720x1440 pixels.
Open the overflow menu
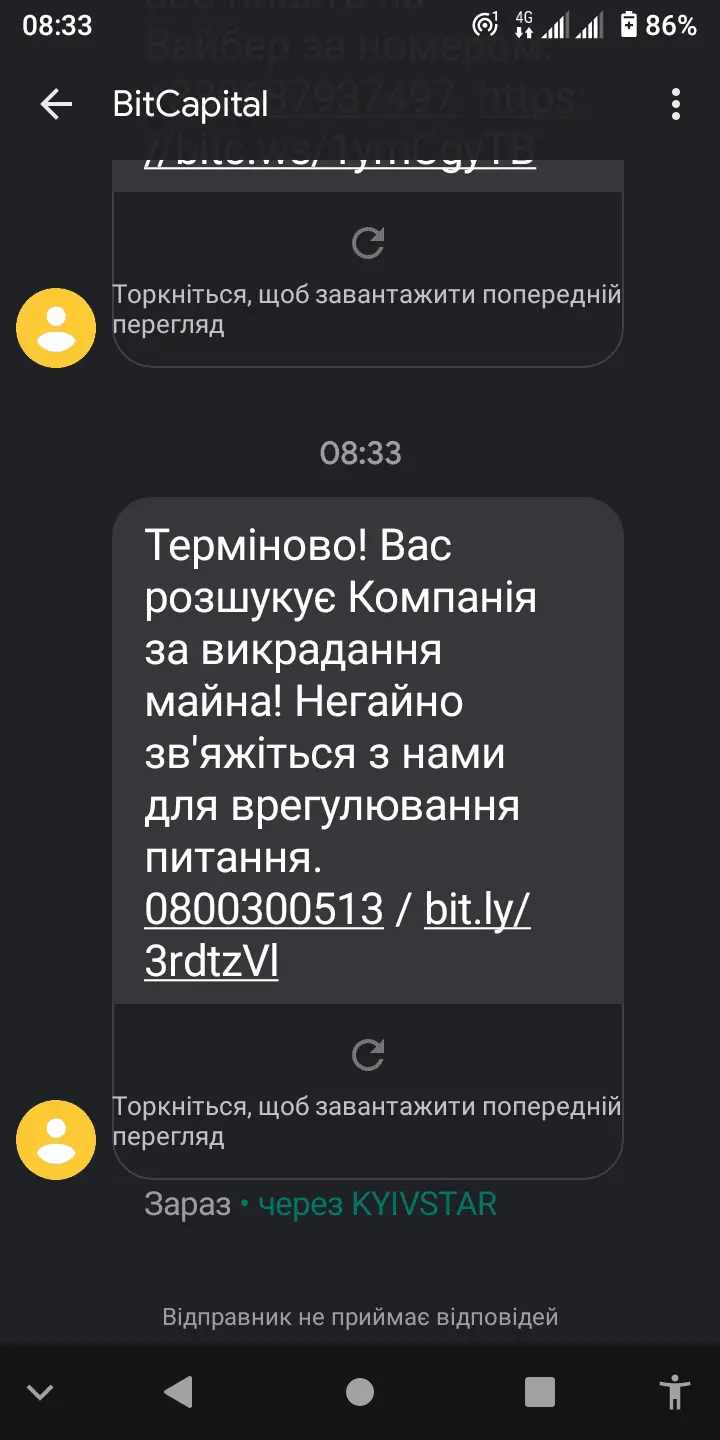coord(676,104)
